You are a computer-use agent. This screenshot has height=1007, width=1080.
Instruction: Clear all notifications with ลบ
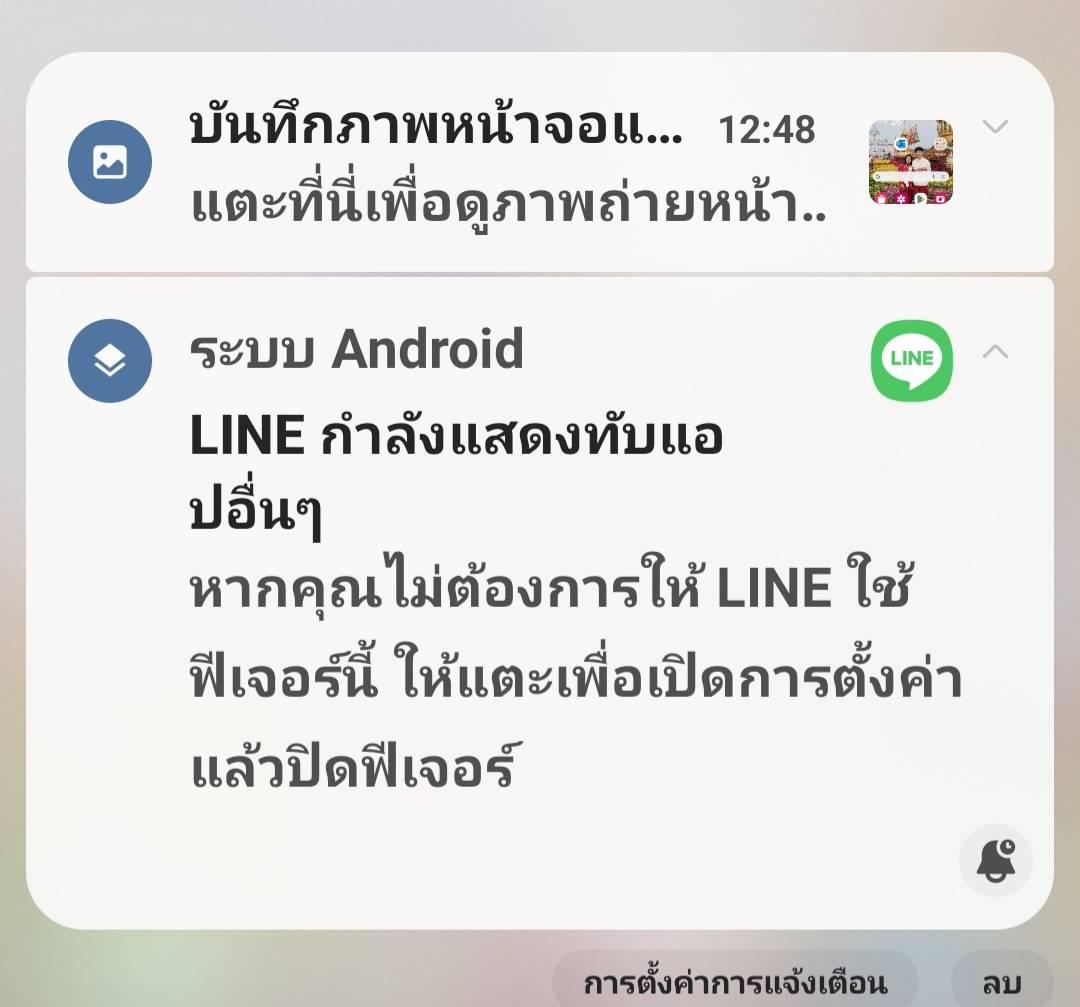click(x=1001, y=983)
